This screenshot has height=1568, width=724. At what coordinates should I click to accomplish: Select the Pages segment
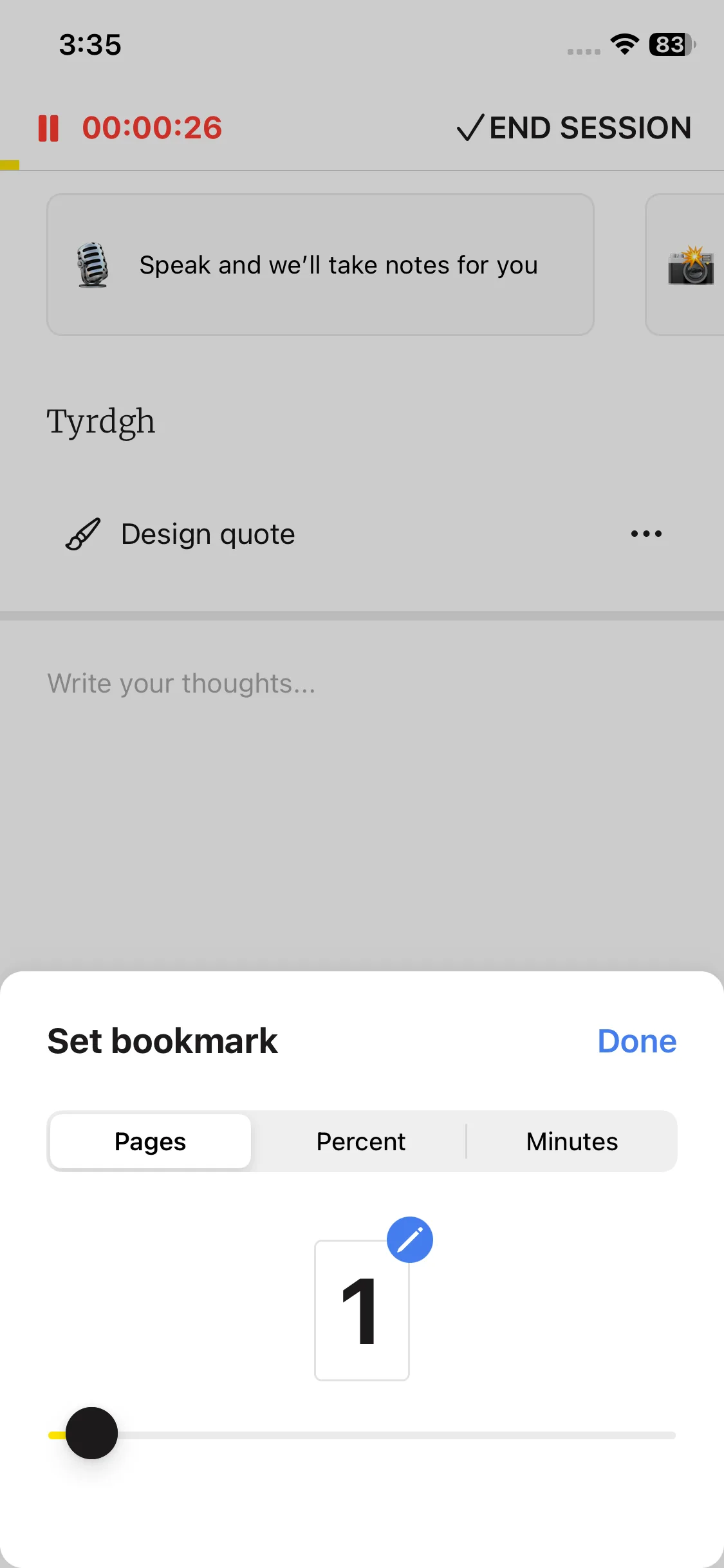(x=151, y=1141)
